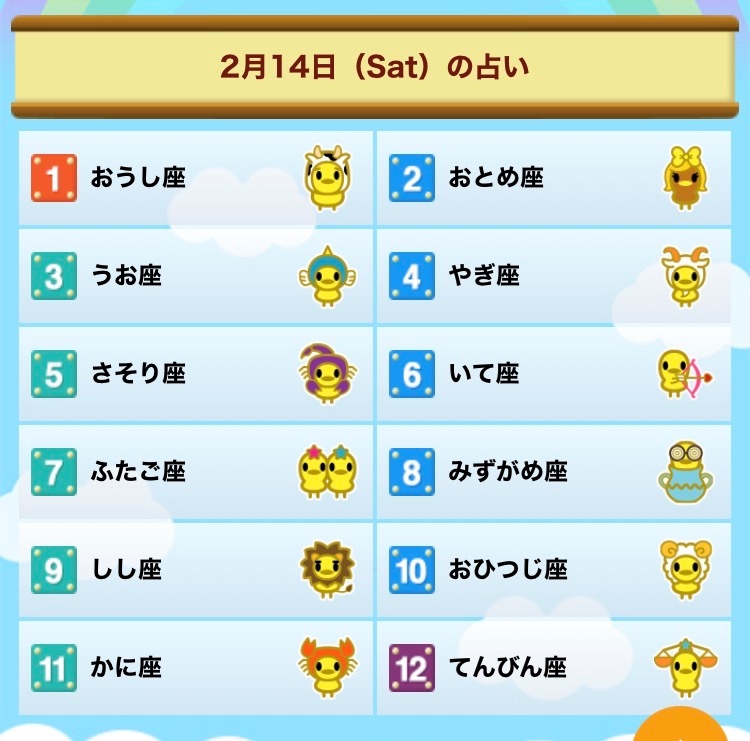This screenshot has height=741, width=750.
Task: Tap the いて座 row ranked sixth
Action: coord(554,374)
